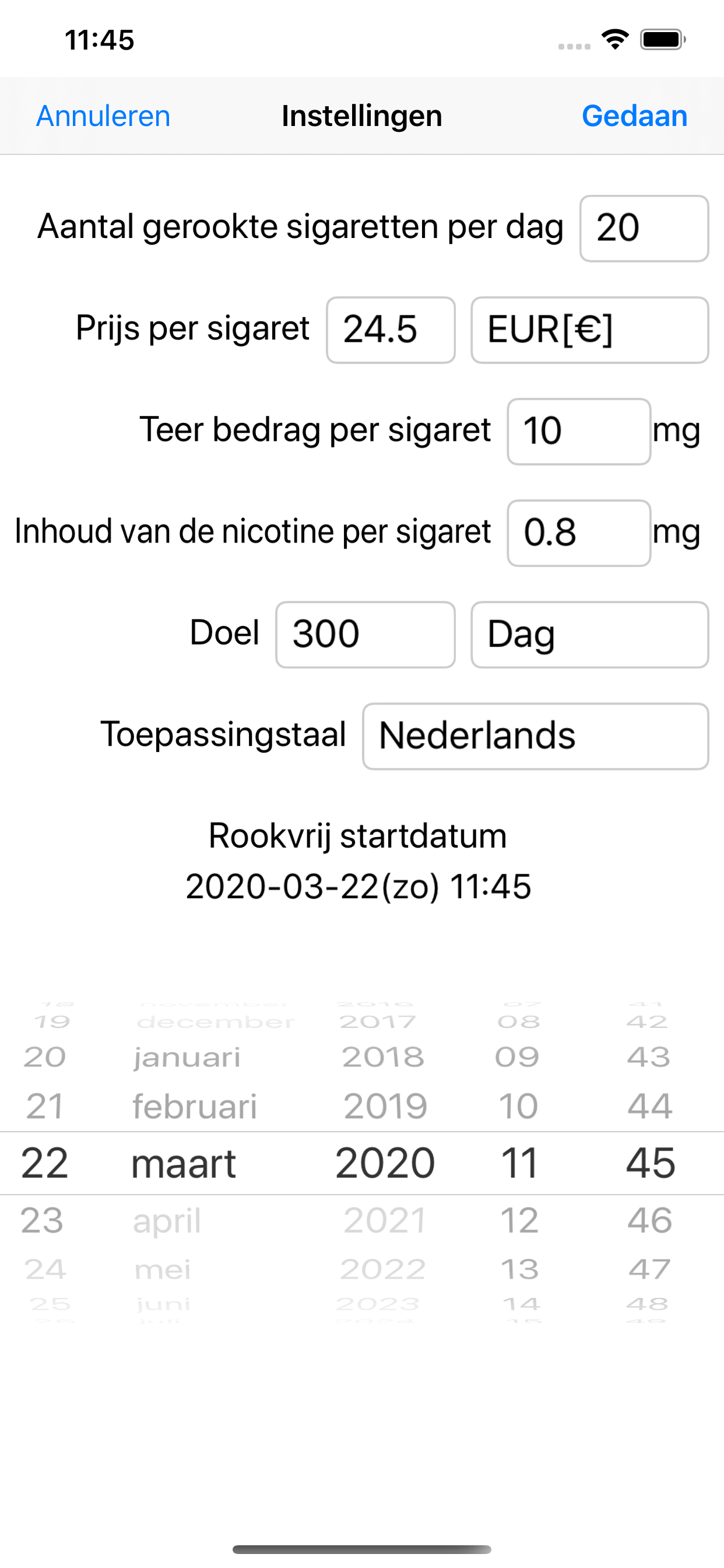Tap Annuleren to cancel settings
This screenshot has height=1568, width=724.
(x=103, y=116)
